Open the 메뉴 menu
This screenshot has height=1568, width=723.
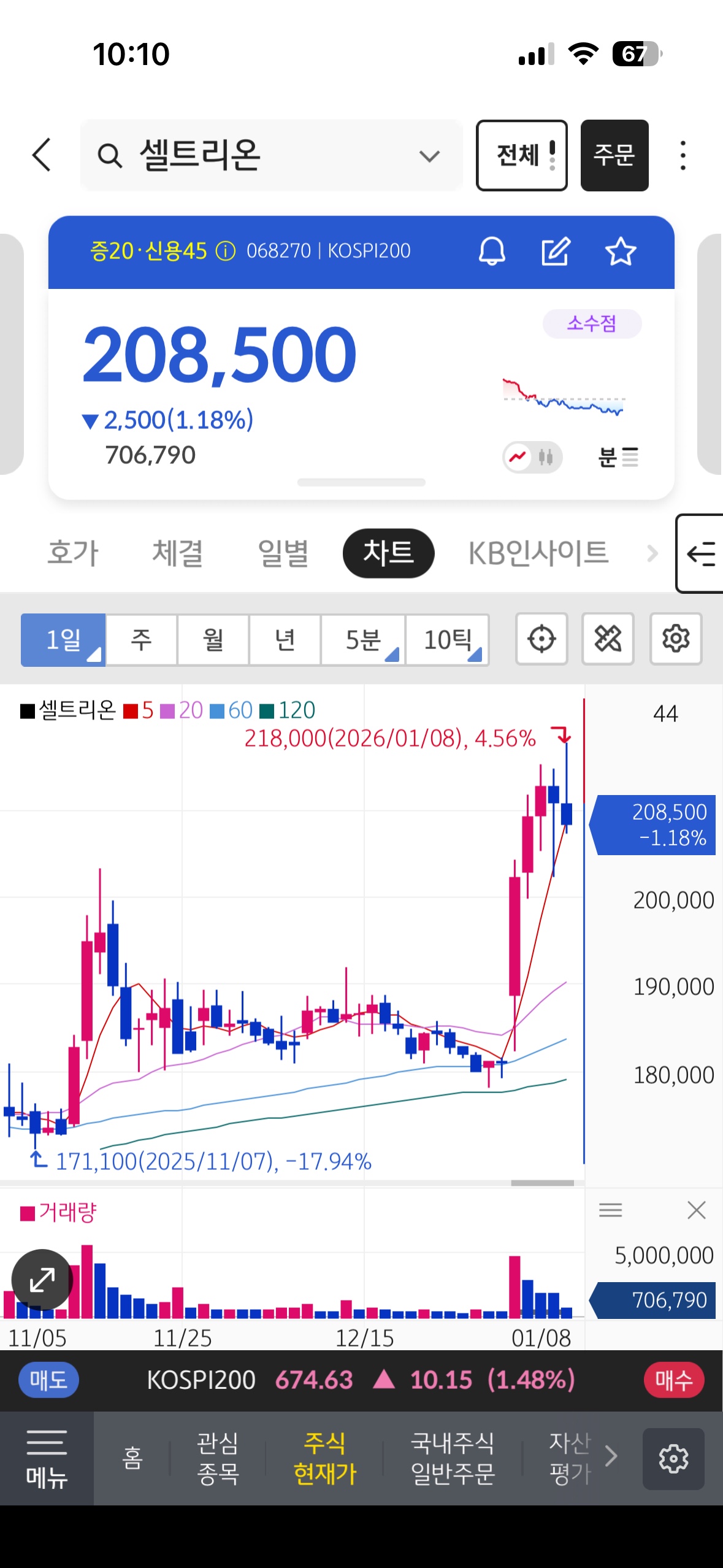(47, 1458)
